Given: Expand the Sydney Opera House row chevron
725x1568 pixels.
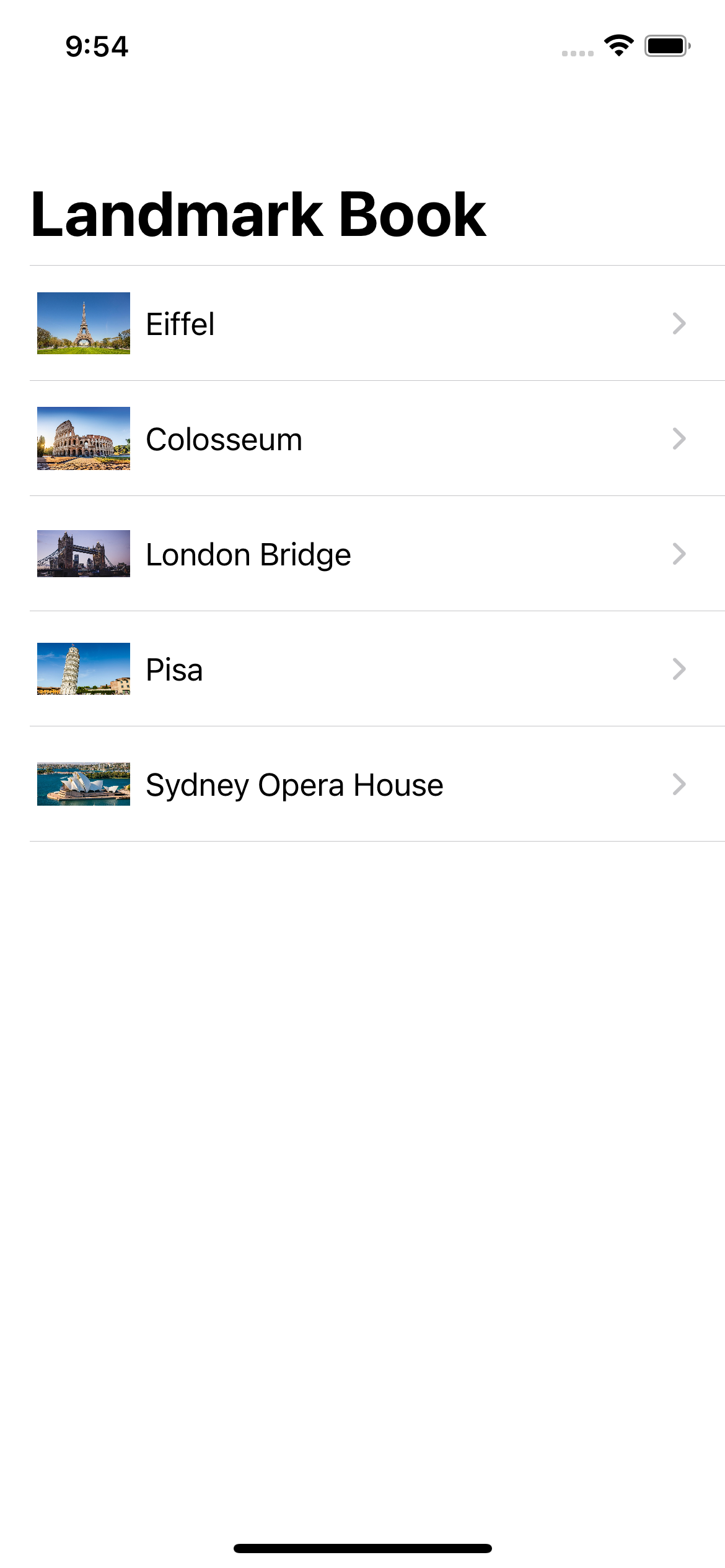Looking at the screenshot, I should pos(680,785).
